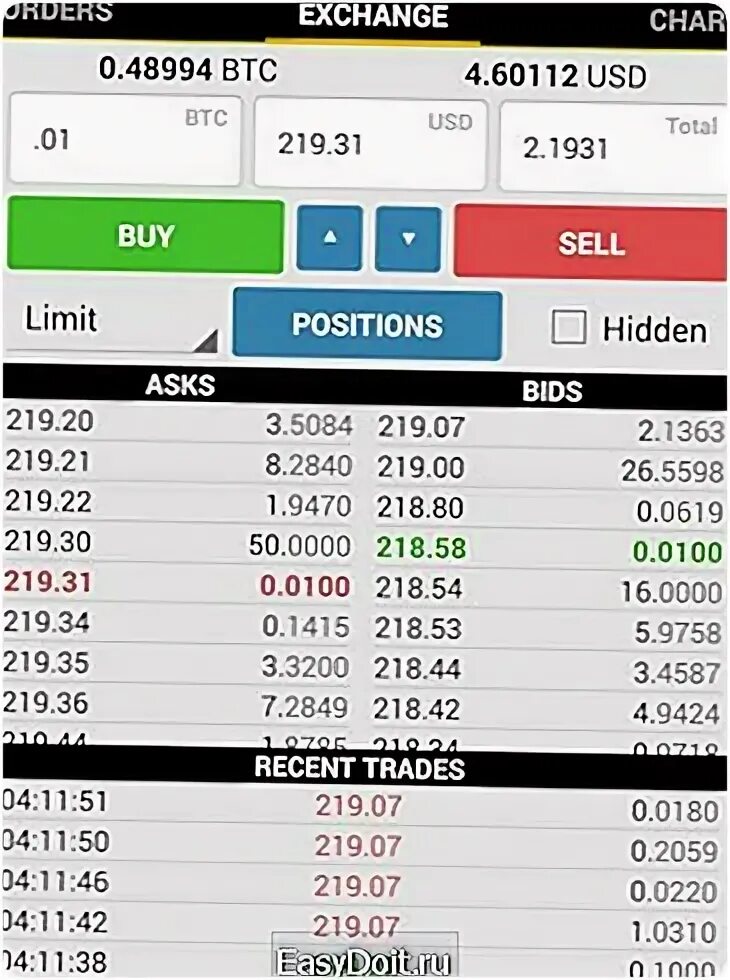Image resolution: width=730 pixels, height=980 pixels.
Task: Edit the USD price field
Action: 370,143
